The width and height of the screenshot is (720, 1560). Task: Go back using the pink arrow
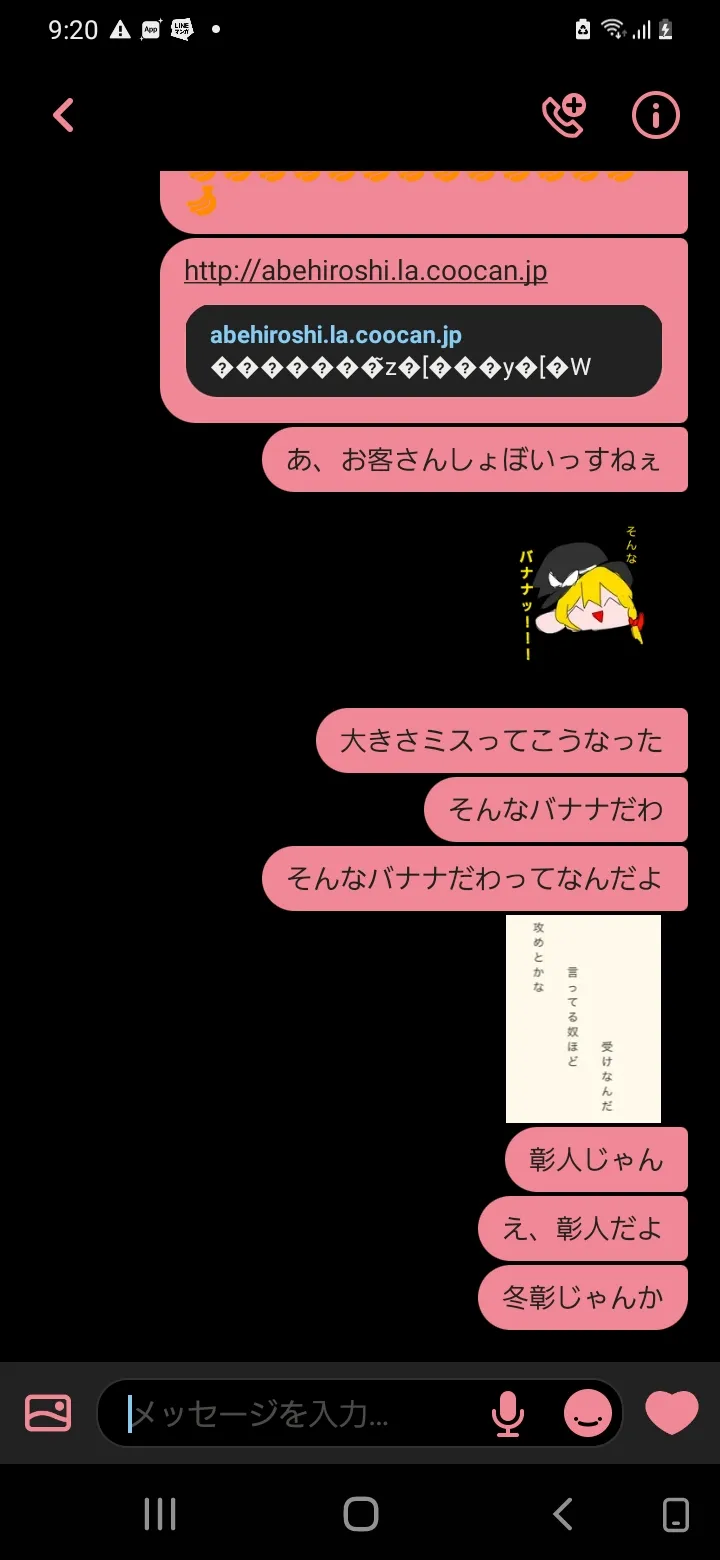(64, 116)
